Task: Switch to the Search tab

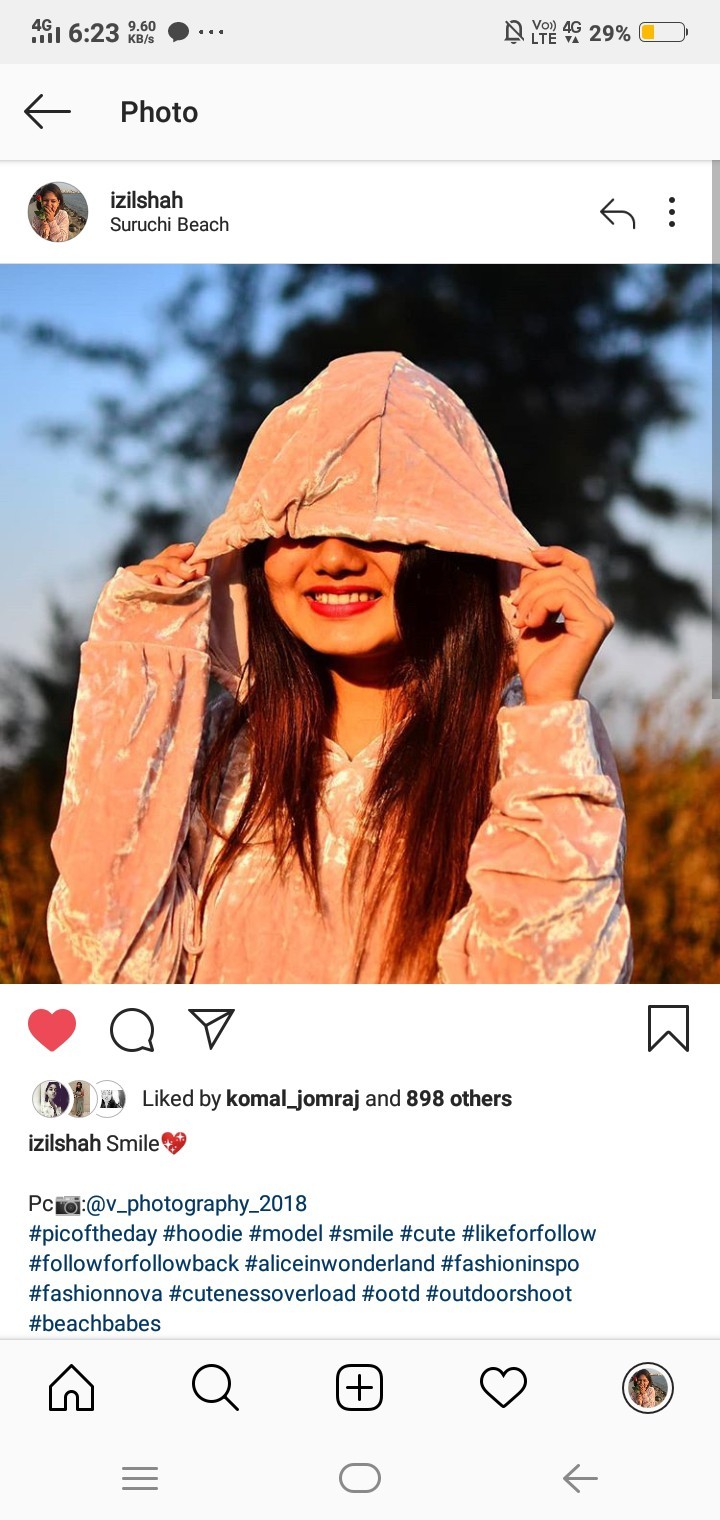Action: coord(215,1388)
